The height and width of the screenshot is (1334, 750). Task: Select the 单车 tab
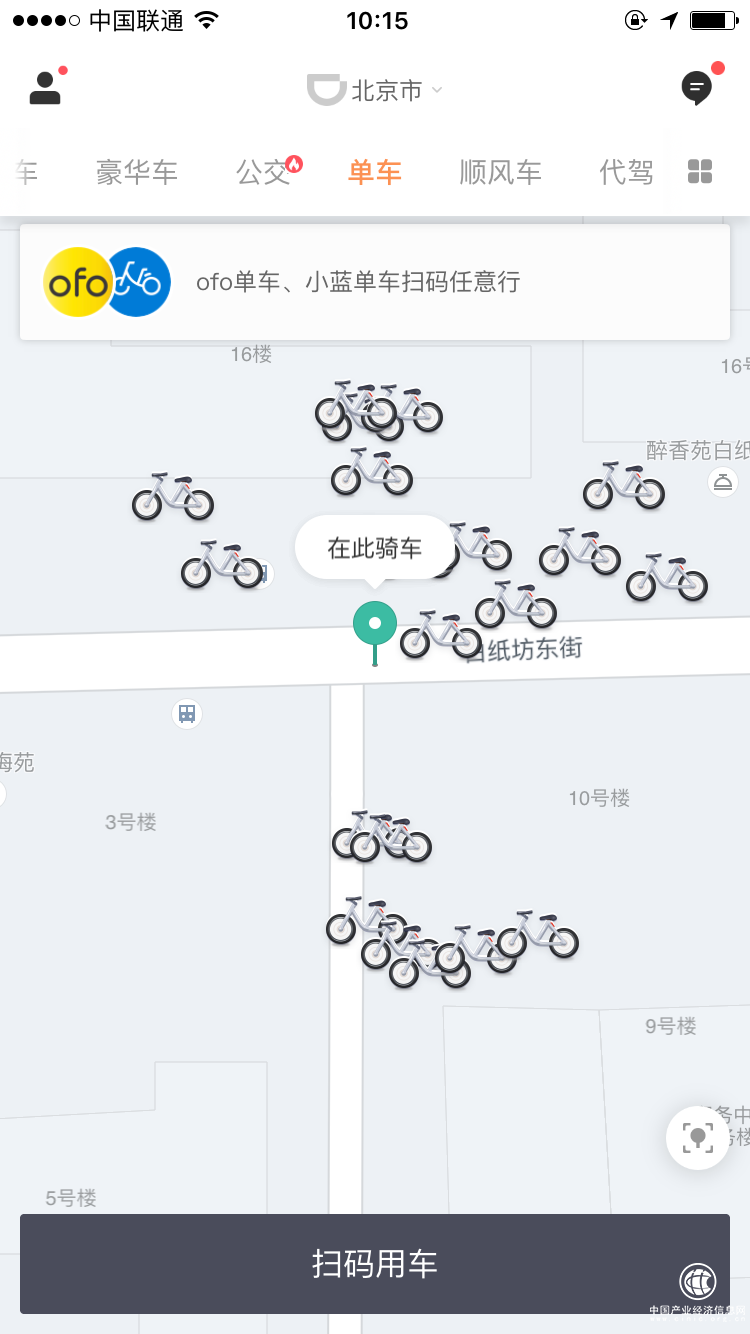coord(375,172)
